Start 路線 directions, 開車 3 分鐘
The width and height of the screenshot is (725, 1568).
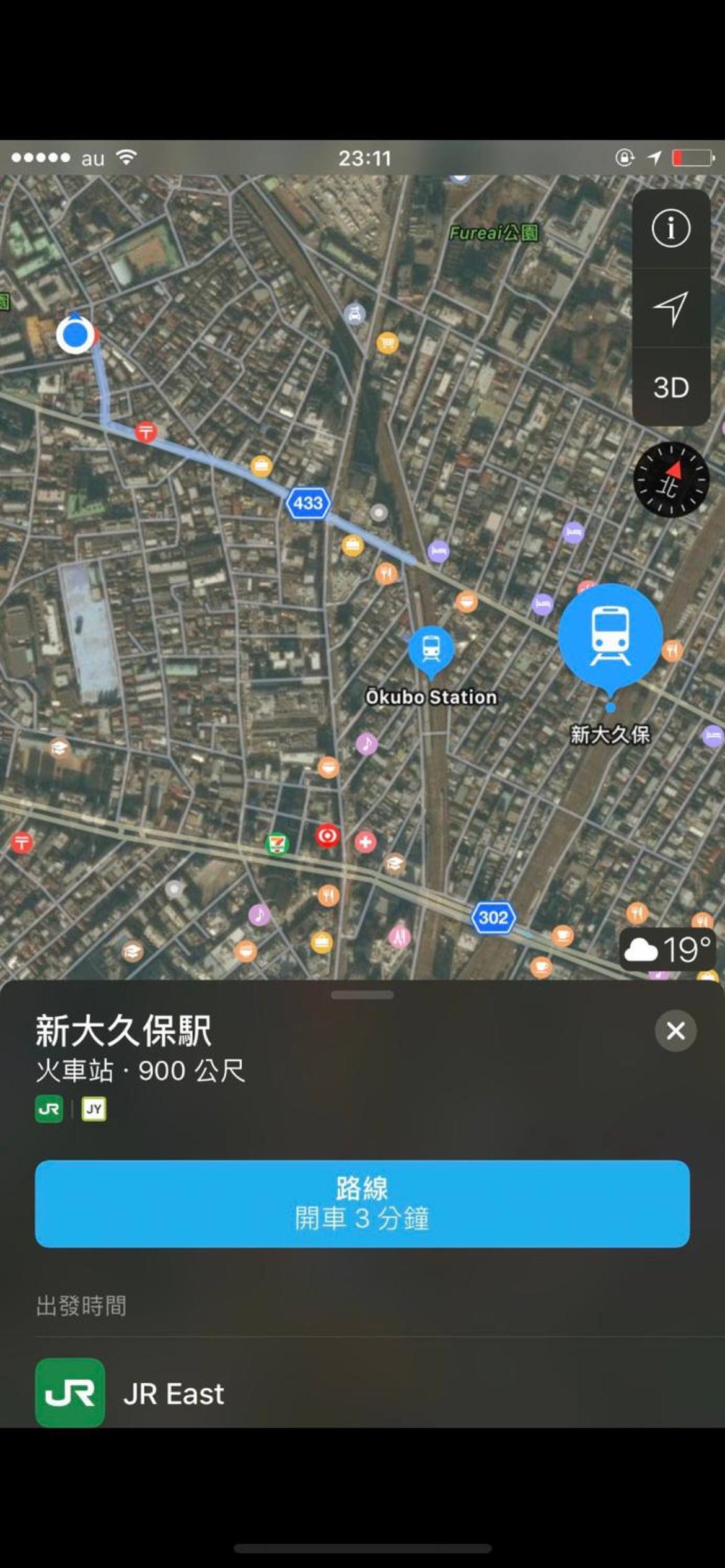pos(362,1203)
